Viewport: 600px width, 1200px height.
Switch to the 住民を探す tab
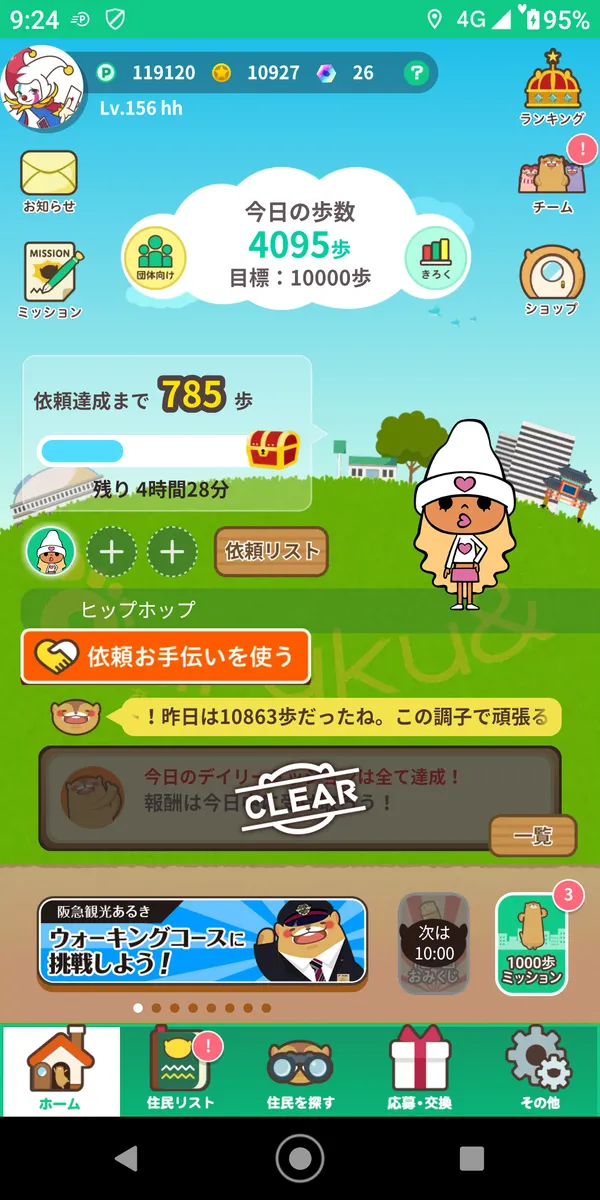pyautogui.click(x=300, y=1070)
